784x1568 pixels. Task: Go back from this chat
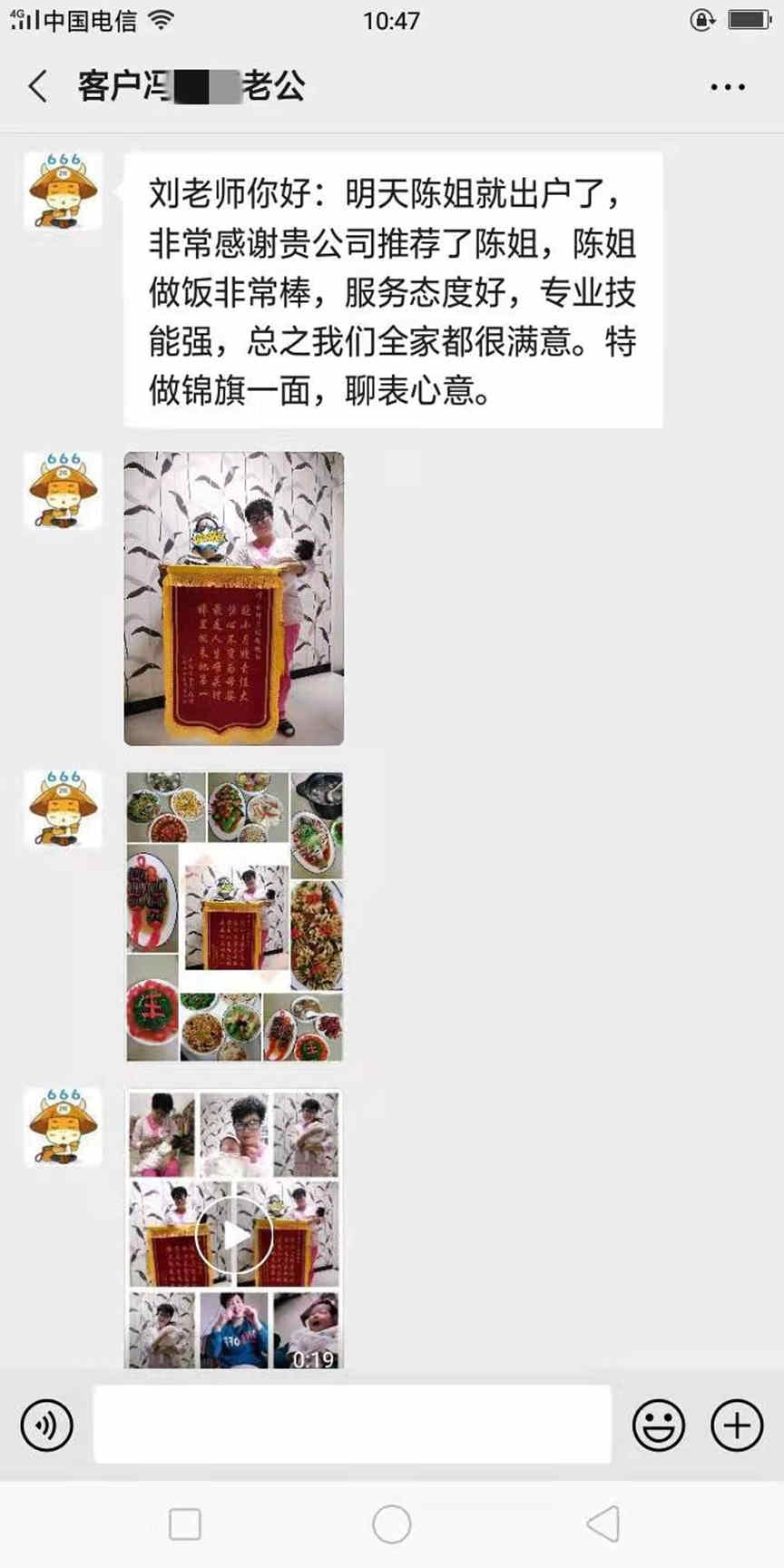pos(38,87)
